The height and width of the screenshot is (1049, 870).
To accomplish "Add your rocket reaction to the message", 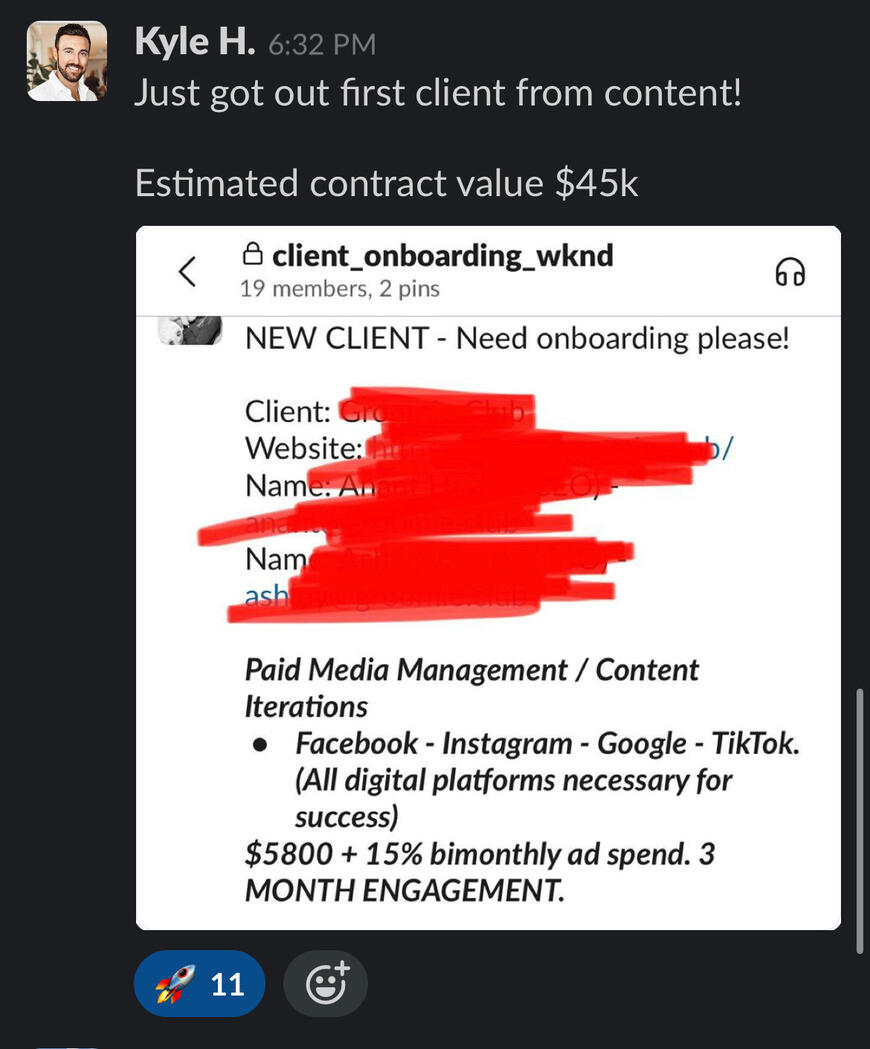I will coord(199,984).
